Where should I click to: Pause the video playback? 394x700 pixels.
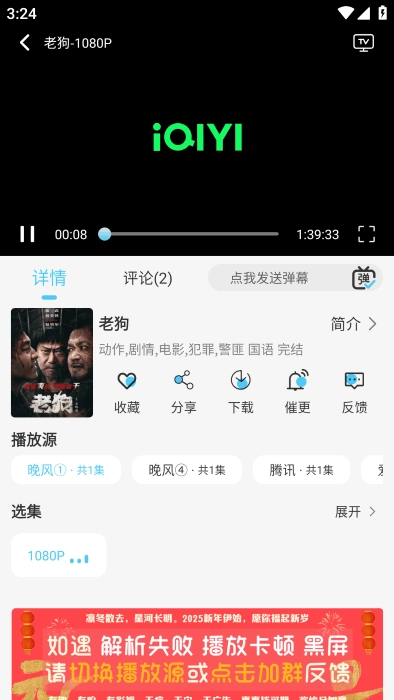click(27, 234)
